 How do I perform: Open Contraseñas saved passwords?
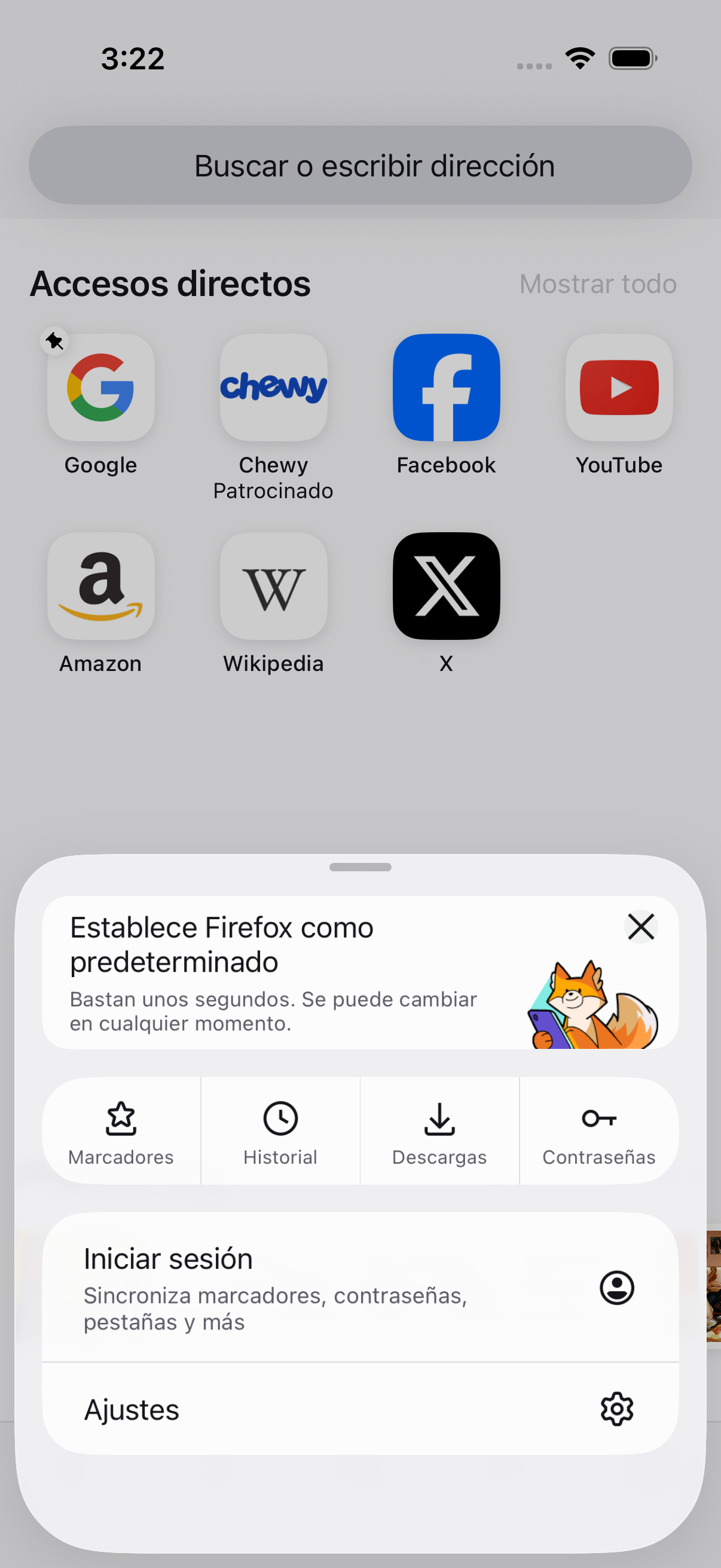pos(598,1130)
